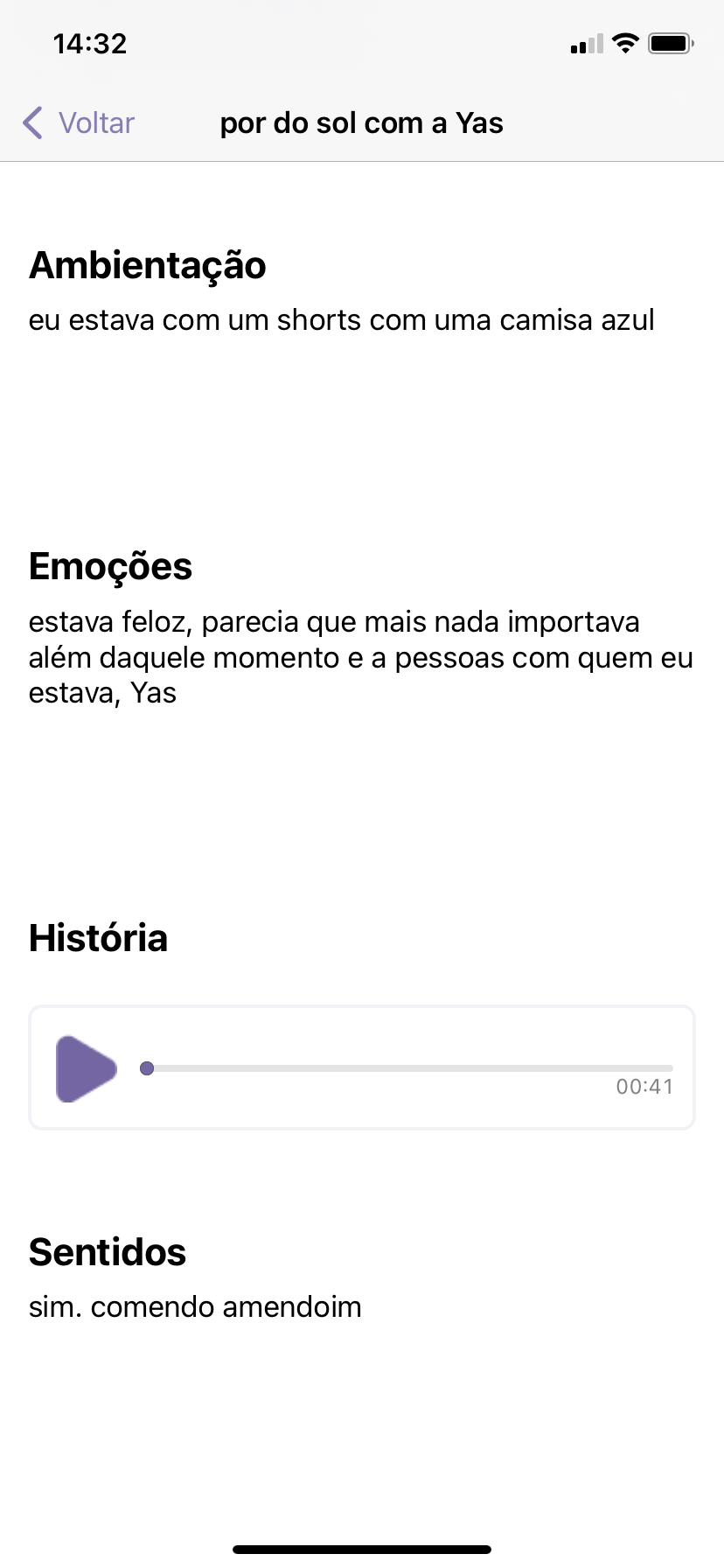Tap the audio player card under História
Viewport: 724px width, 1568px height.
pos(362,1067)
